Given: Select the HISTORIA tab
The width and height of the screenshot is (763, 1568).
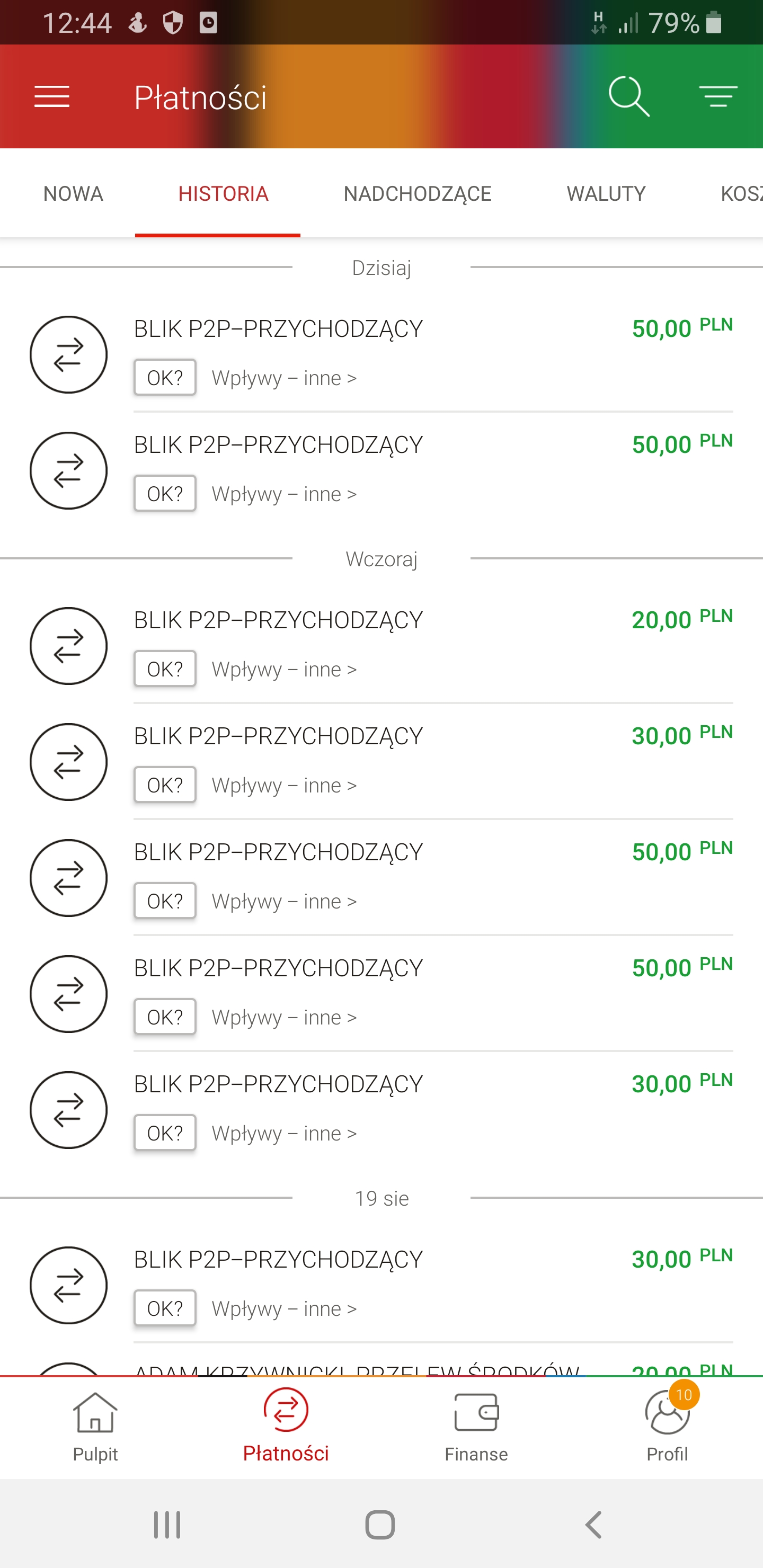Looking at the screenshot, I should click(223, 193).
